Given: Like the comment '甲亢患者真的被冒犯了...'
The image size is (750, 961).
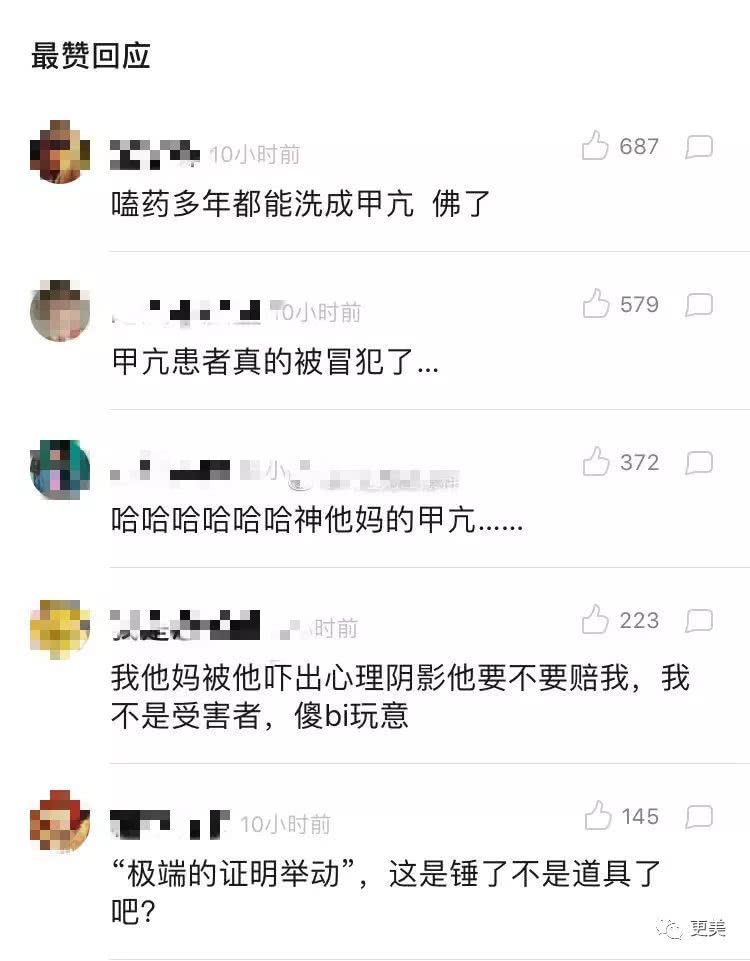Looking at the screenshot, I should tap(596, 304).
